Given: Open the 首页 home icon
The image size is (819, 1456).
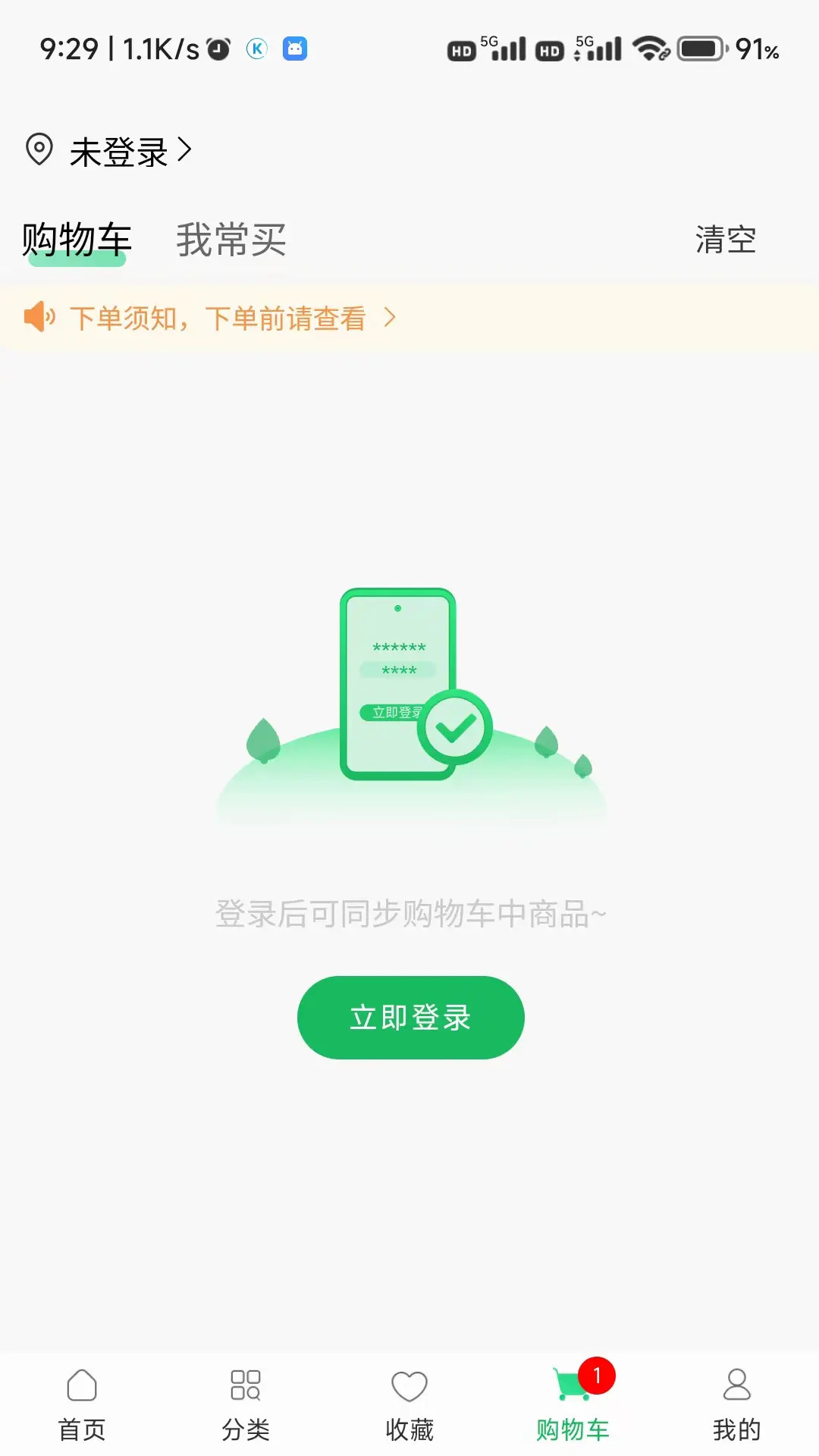Looking at the screenshot, I should coord(81,1385).
